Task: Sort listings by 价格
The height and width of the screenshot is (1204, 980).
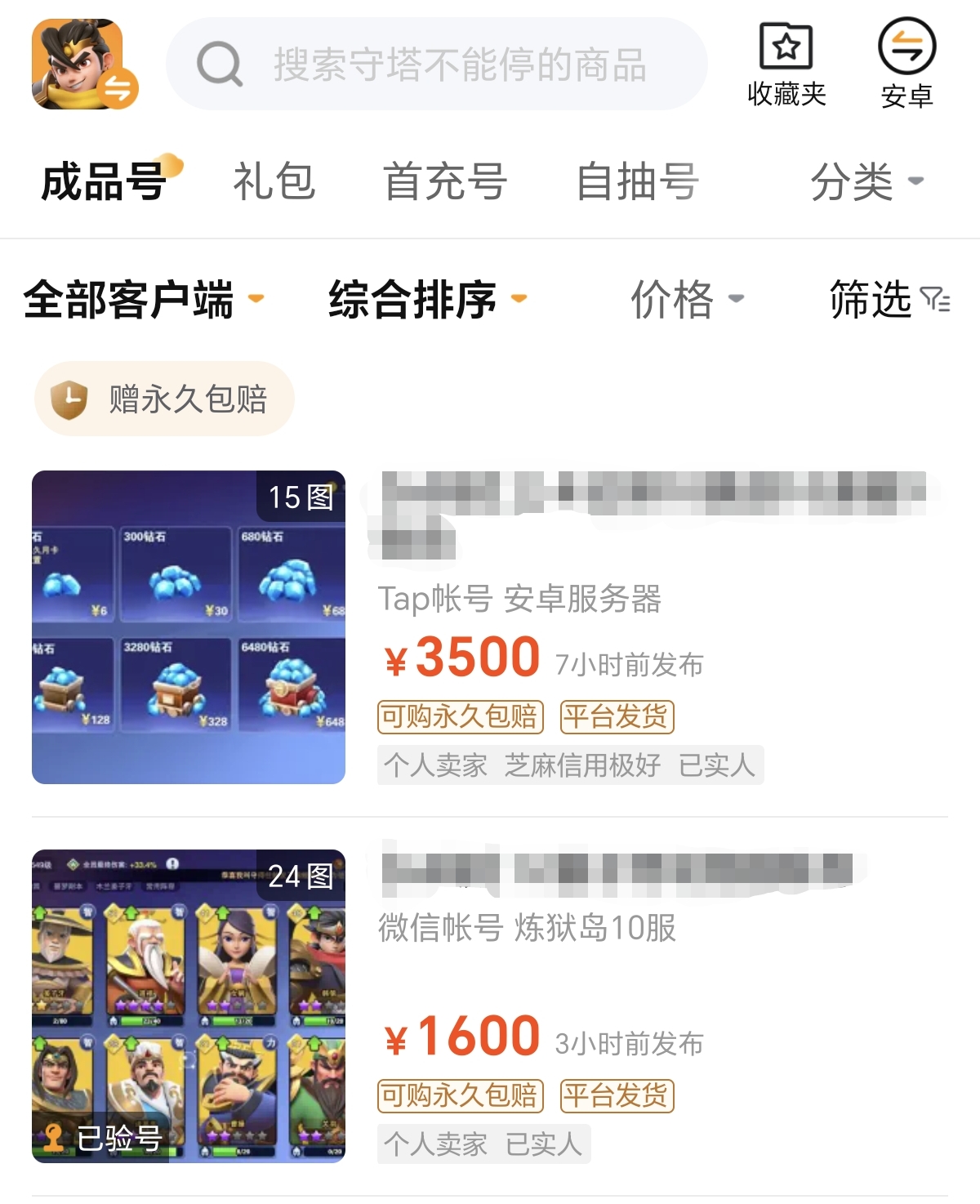Action: [x=686, y=299]
